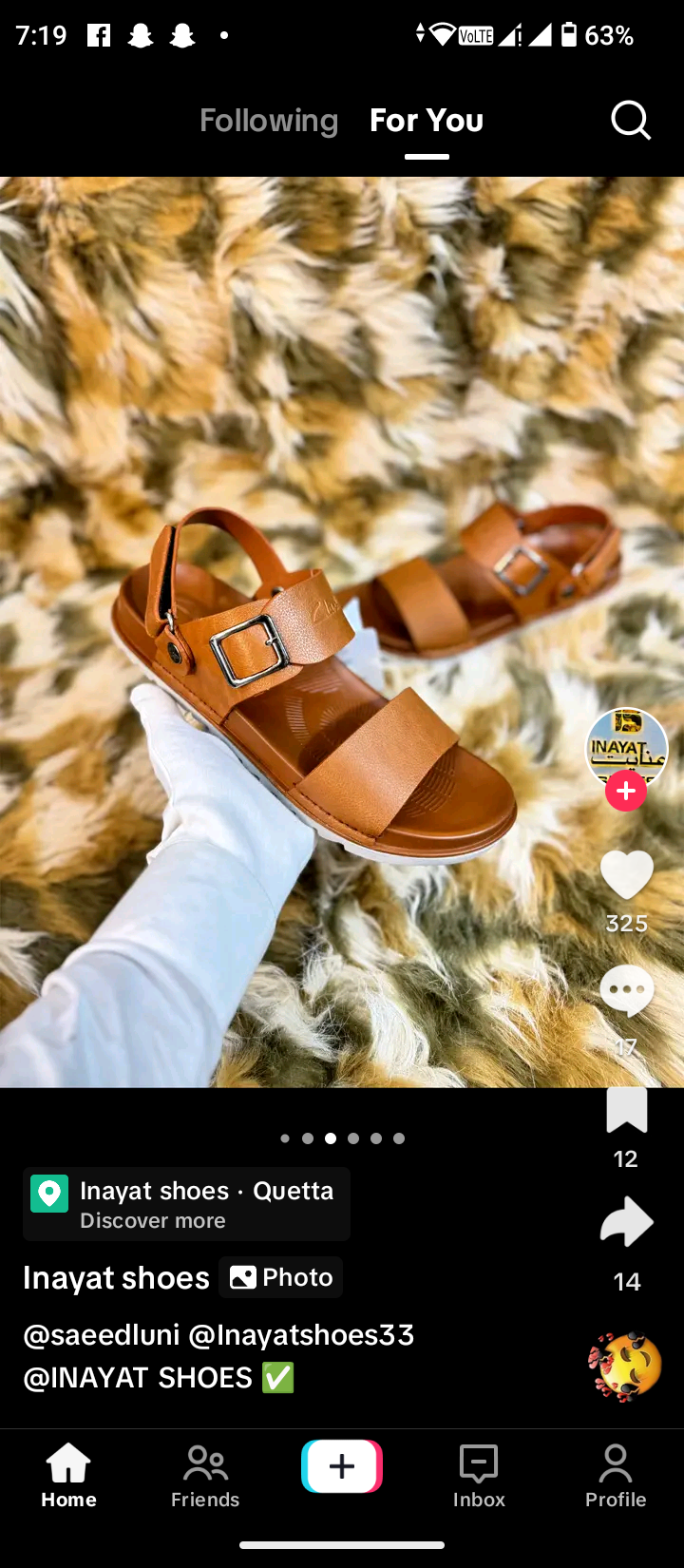Image resolution: width=684 pixels, height=1568 pixels.
Task: Open the @Inayatshoes33 mention
Action: (301, 1335)
